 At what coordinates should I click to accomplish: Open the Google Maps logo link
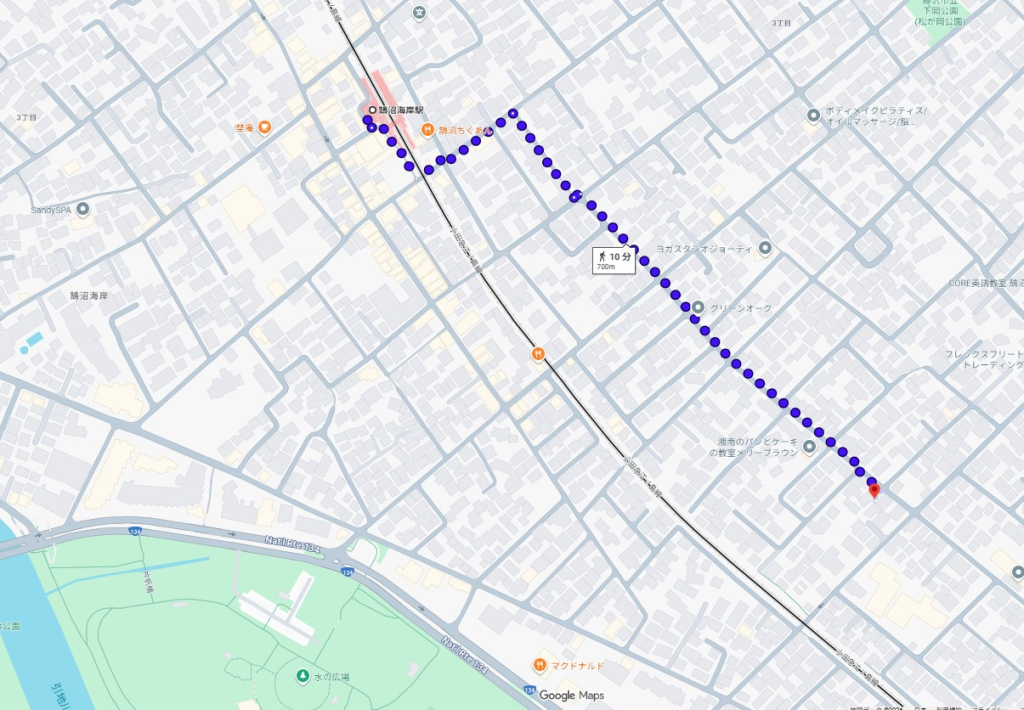[x=571, y=695]
